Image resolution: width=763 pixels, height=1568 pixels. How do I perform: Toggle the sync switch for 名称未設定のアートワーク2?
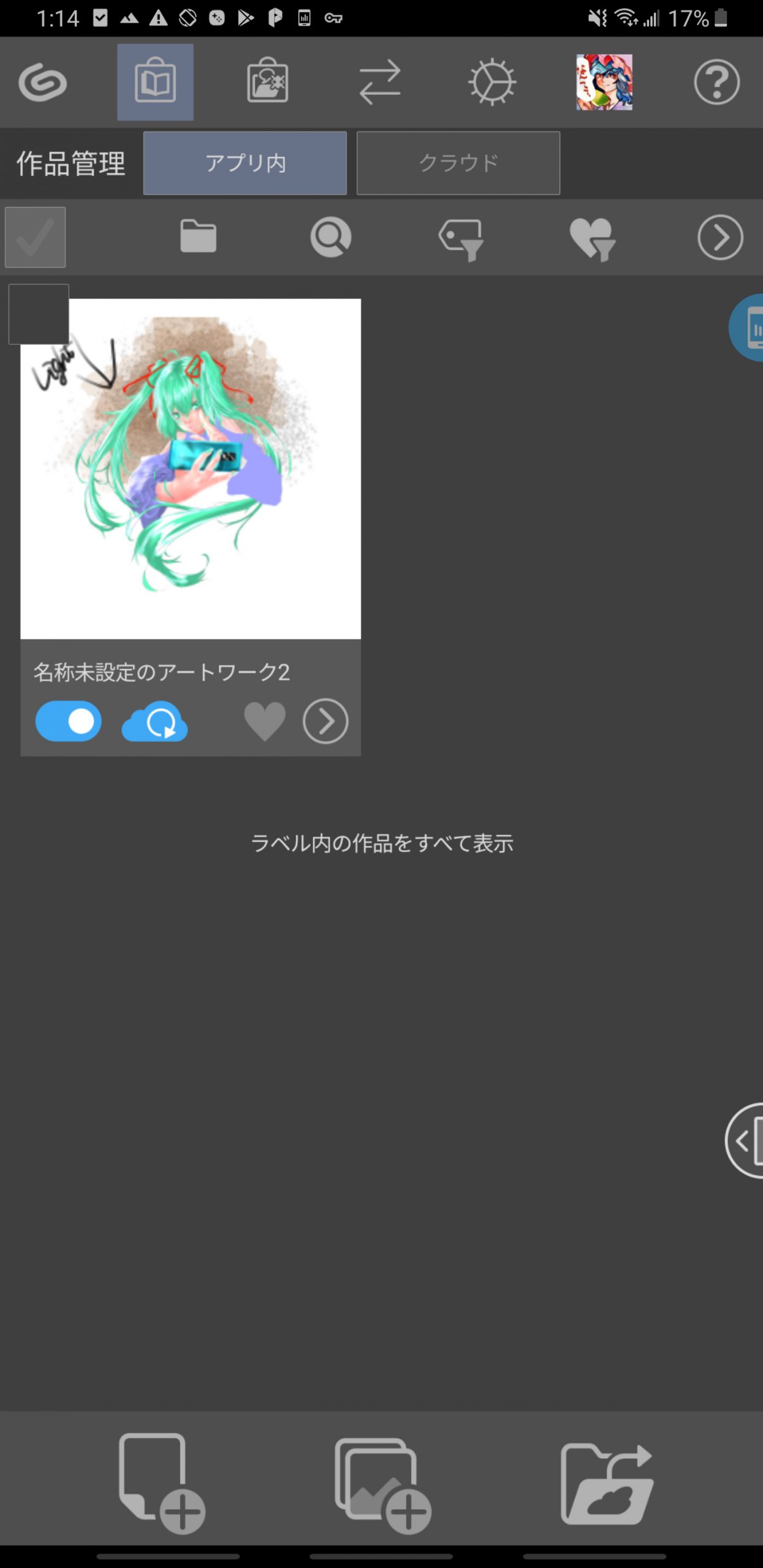[x=69, y=722]
